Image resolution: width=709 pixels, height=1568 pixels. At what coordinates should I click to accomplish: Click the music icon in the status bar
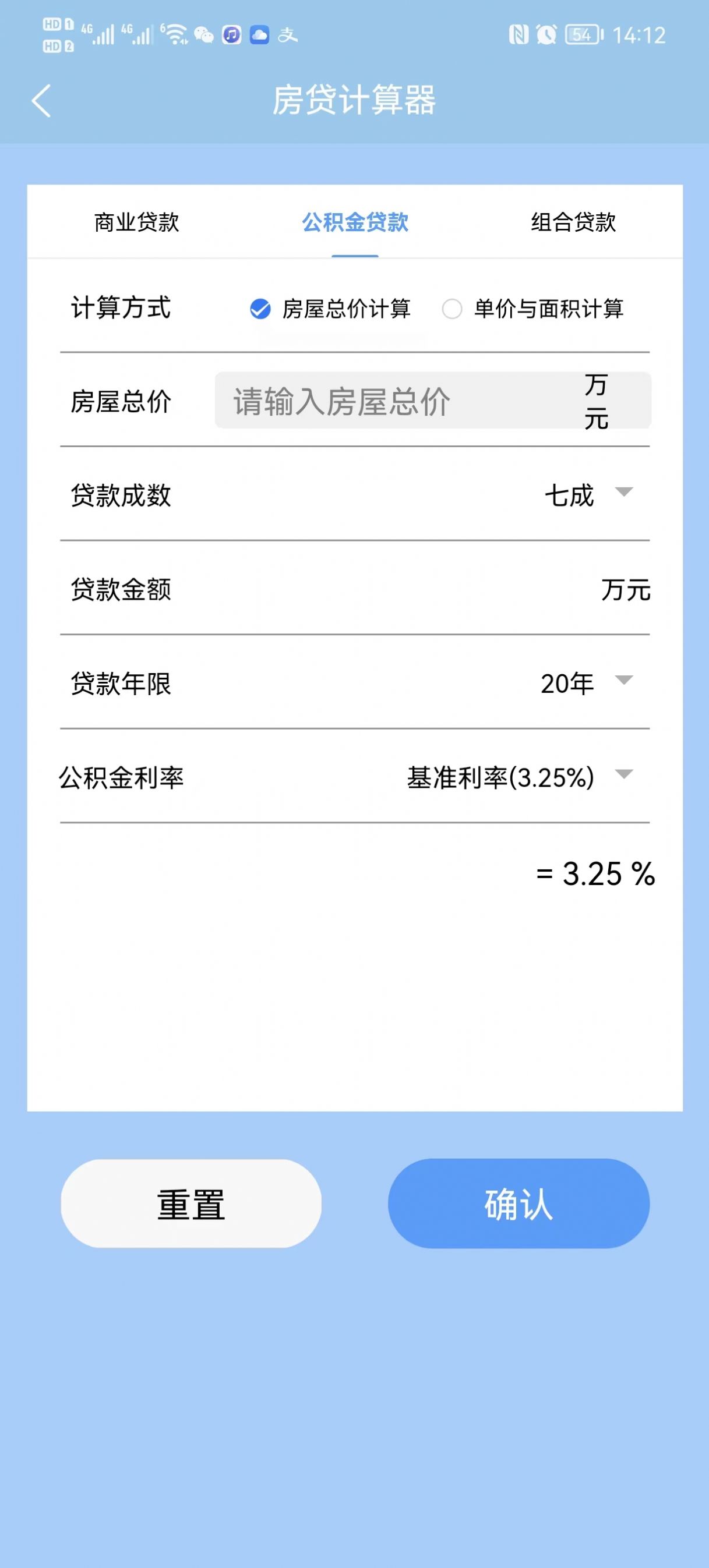(231, 34)
